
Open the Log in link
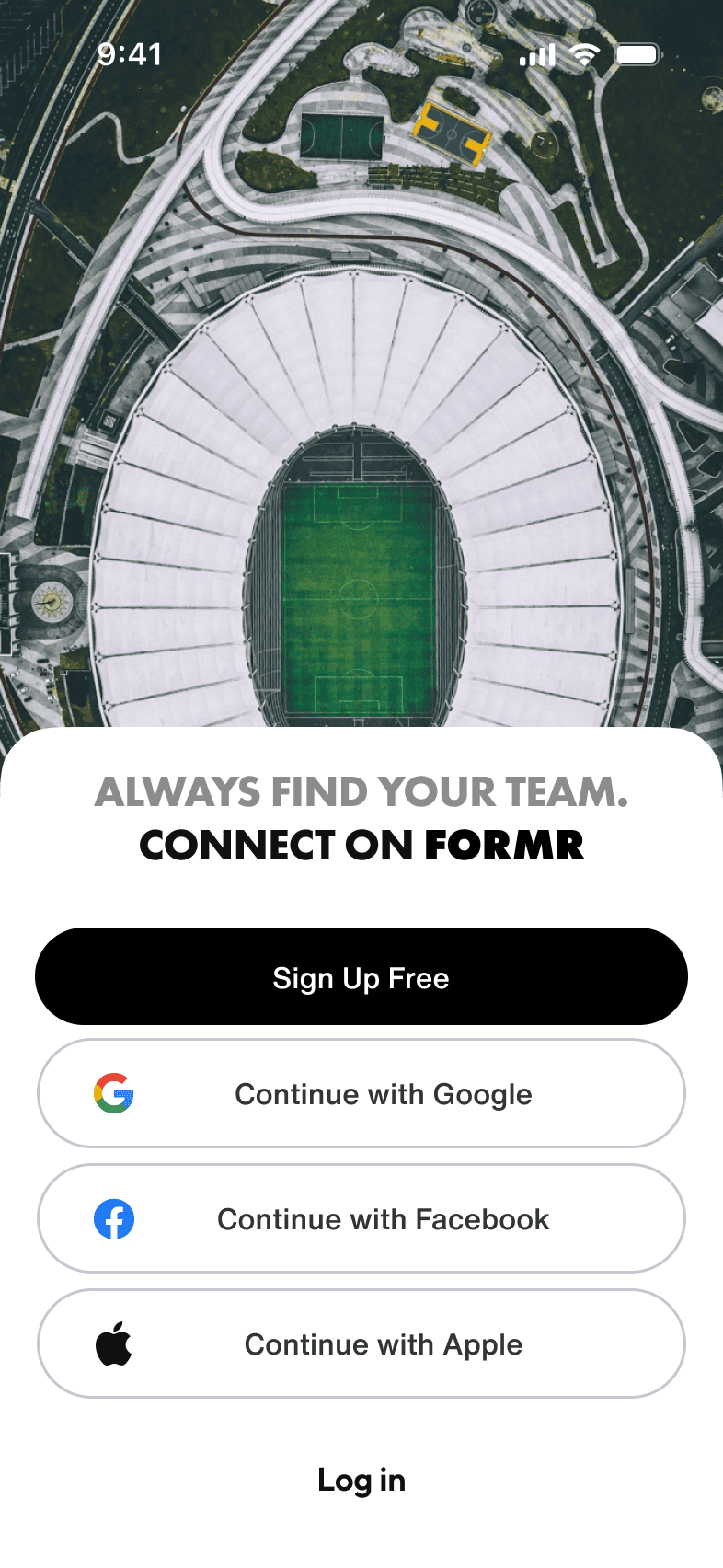click(x=361, y=1480)
